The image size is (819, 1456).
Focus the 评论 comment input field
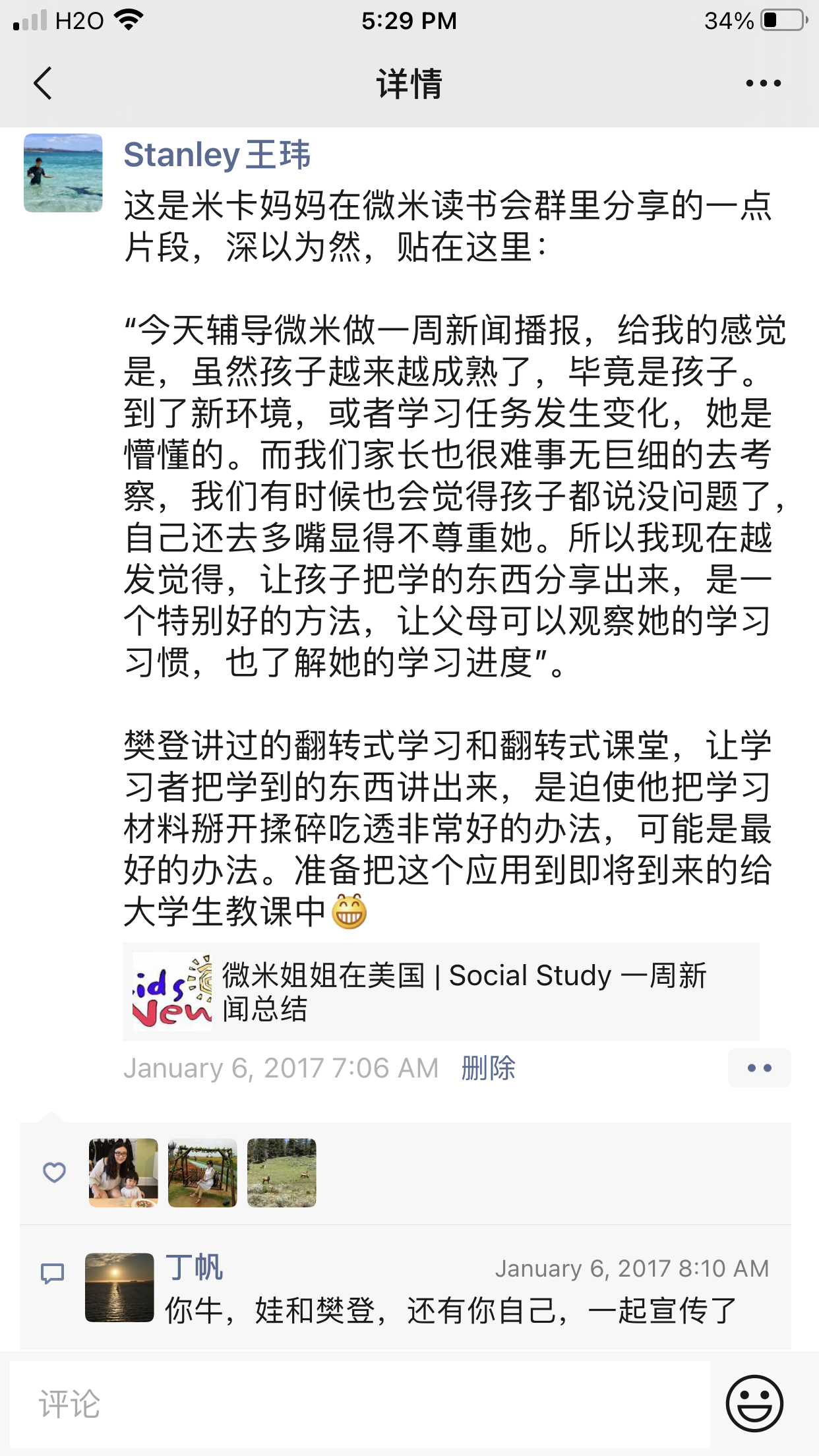[359, 1404]
